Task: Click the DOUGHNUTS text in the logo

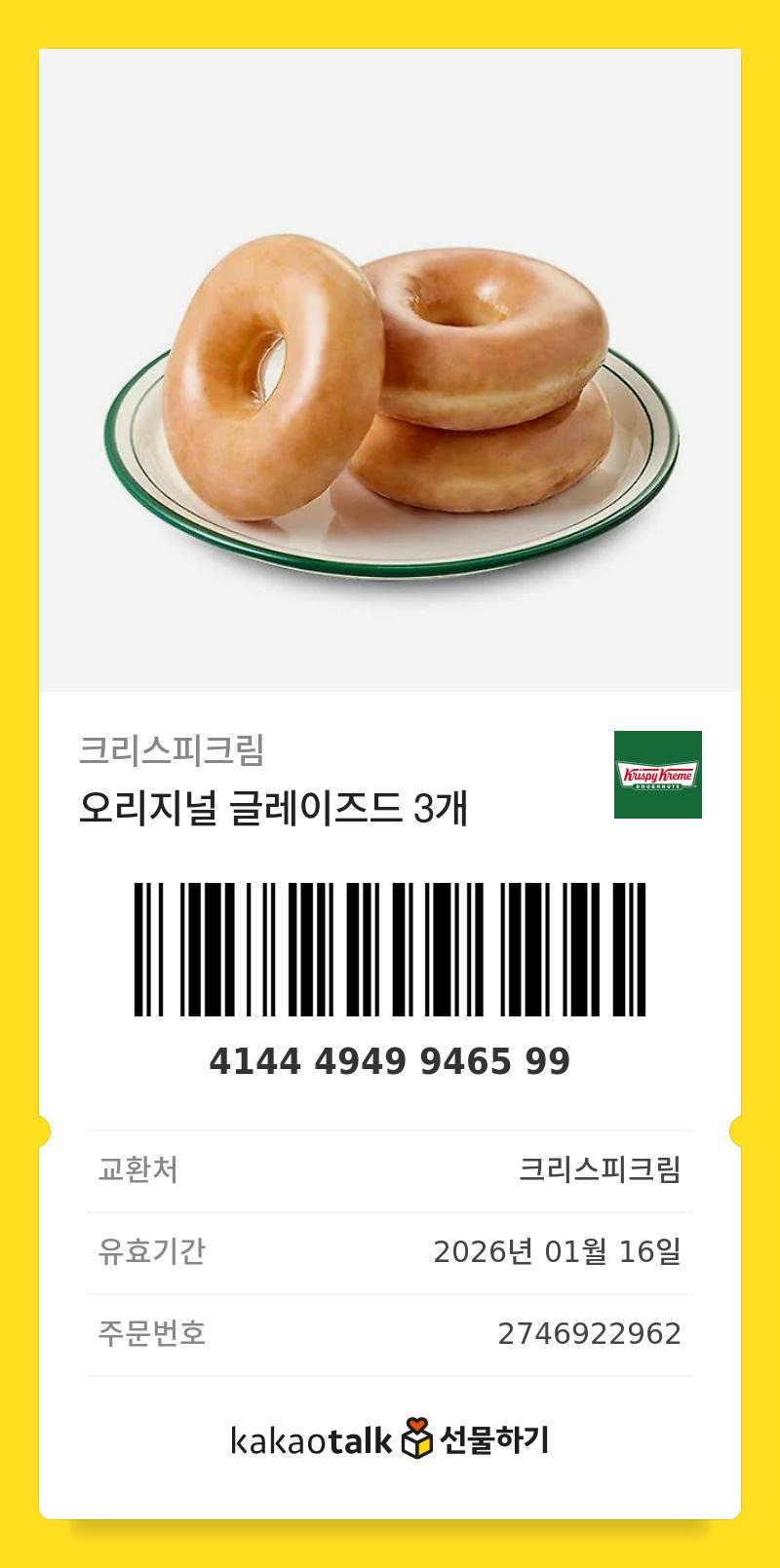Action: click(x=658, y=787)
